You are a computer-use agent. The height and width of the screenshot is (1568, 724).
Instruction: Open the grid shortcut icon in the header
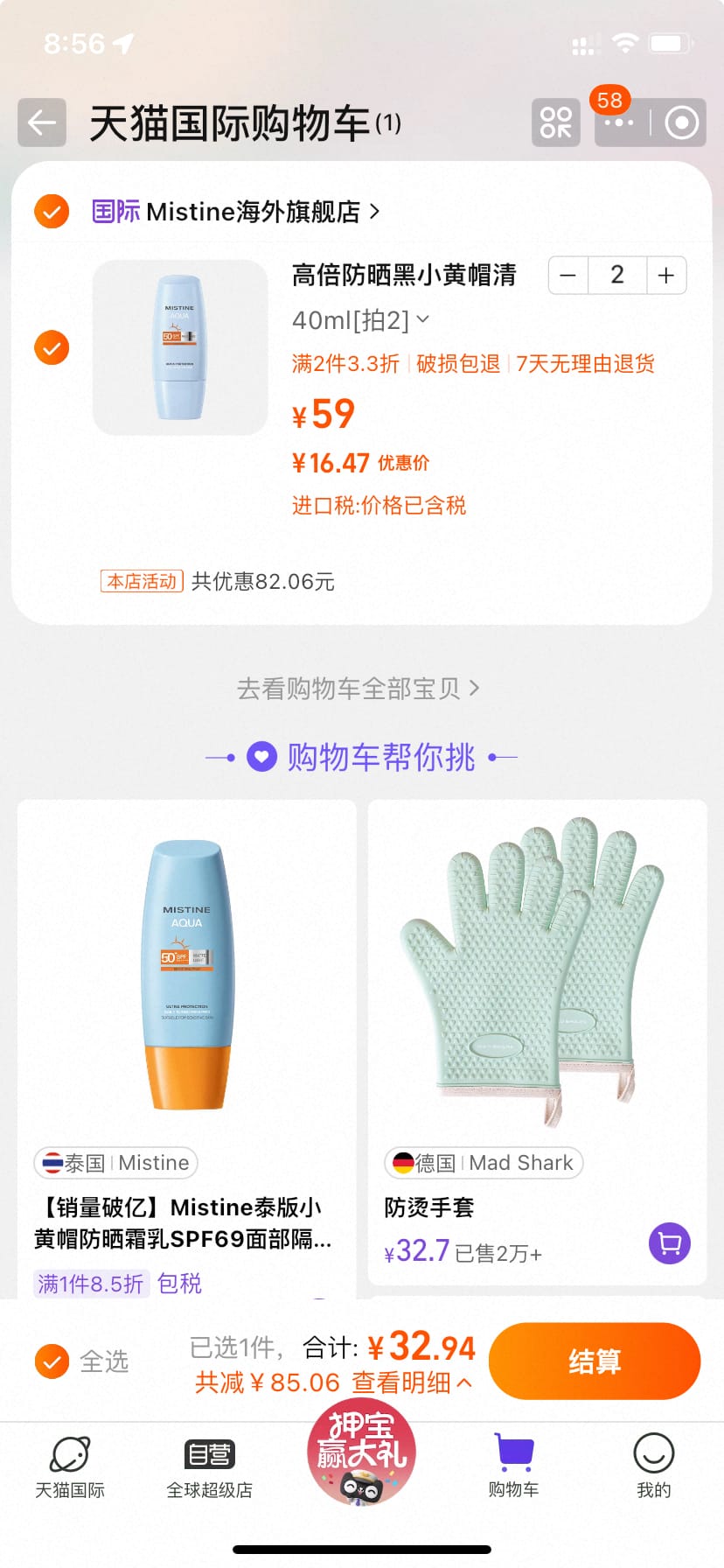[556, 122]
